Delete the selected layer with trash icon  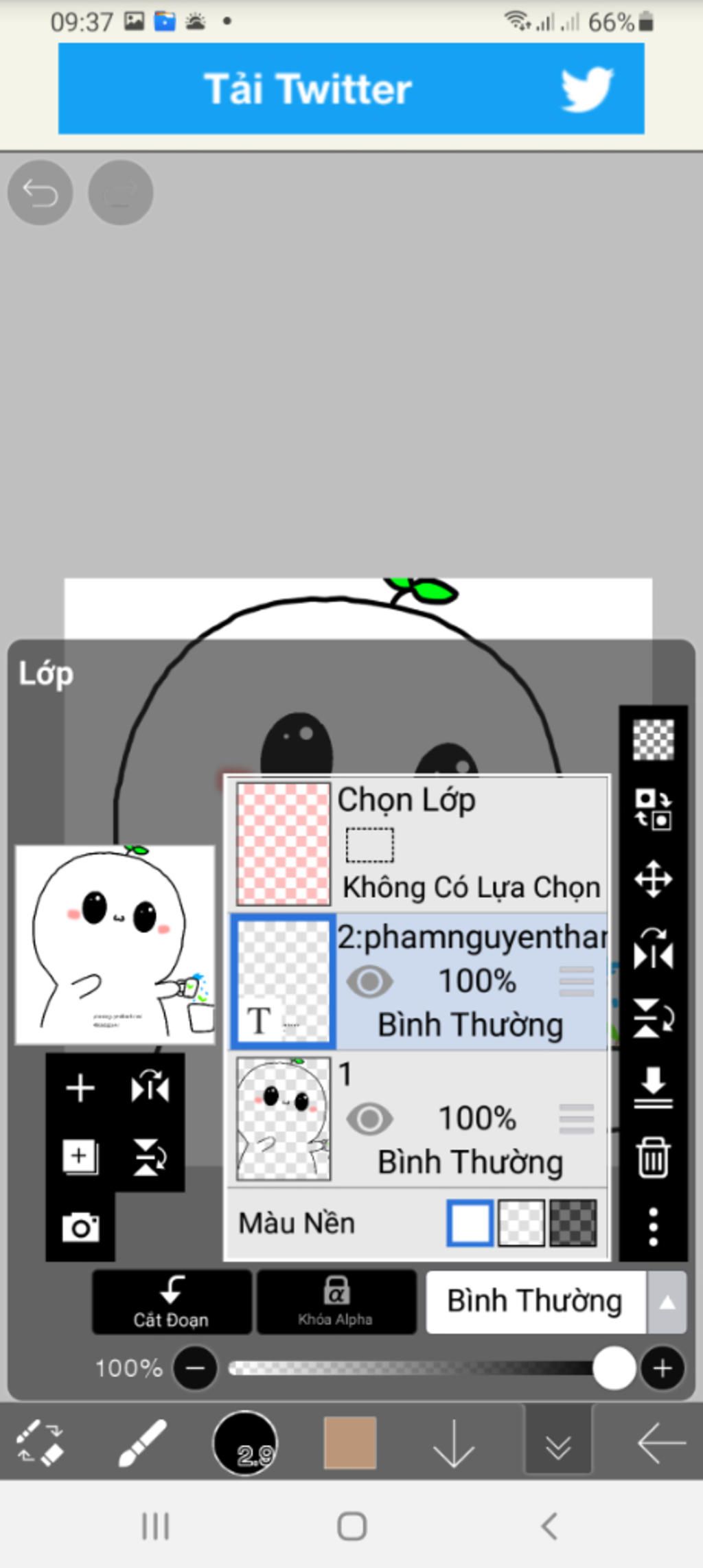[x=653, y=1157]
